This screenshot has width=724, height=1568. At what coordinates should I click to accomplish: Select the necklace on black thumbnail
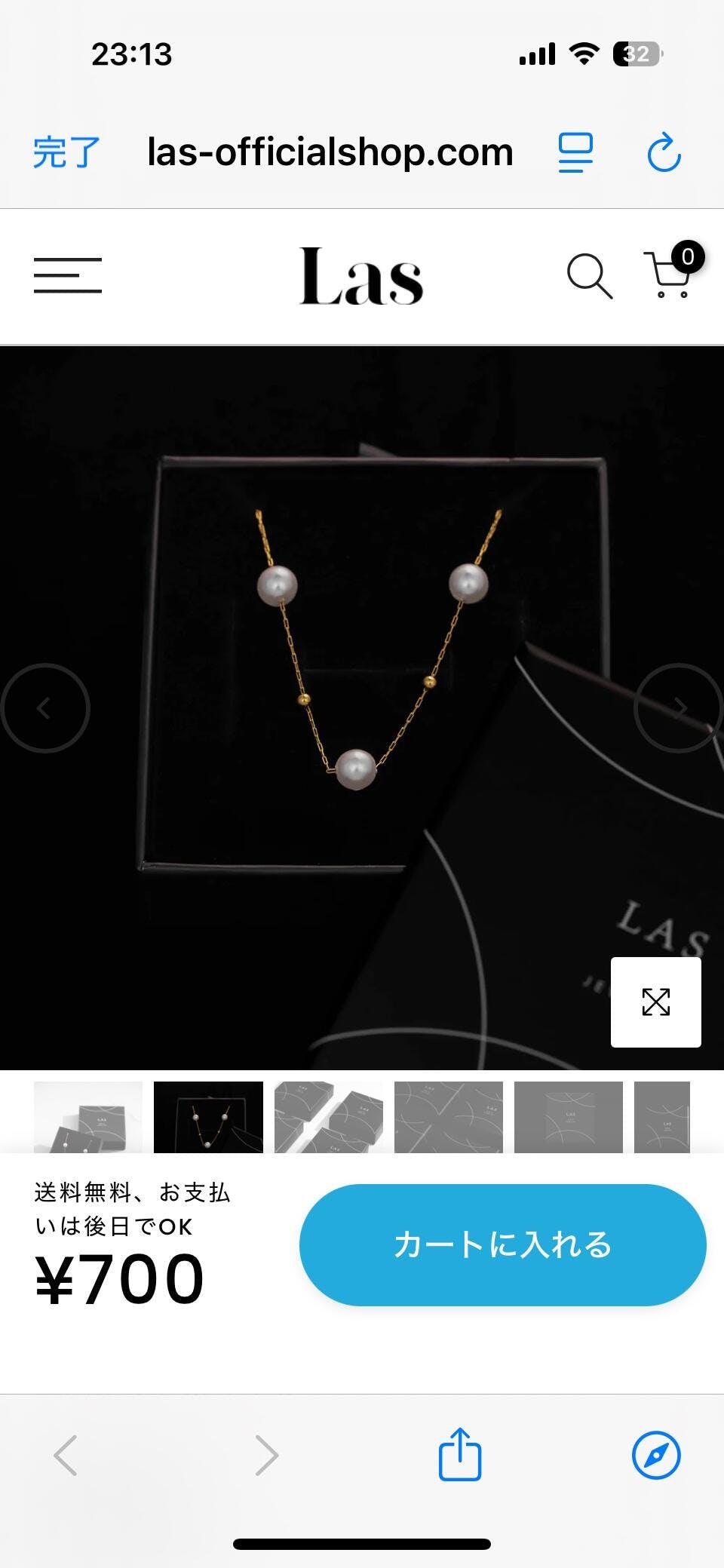pyautogui.click(x=208, y=1117)
